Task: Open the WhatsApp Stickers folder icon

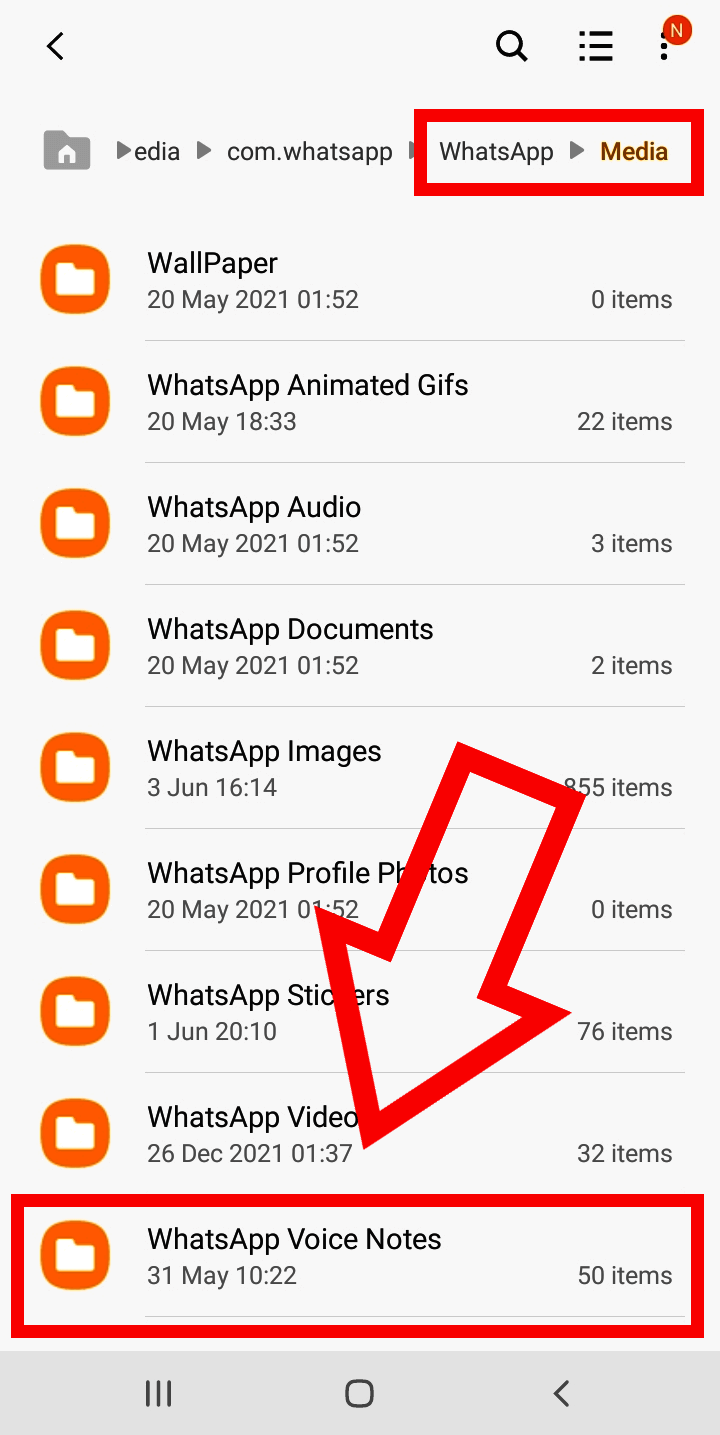Action: [x=74, y=1011]
